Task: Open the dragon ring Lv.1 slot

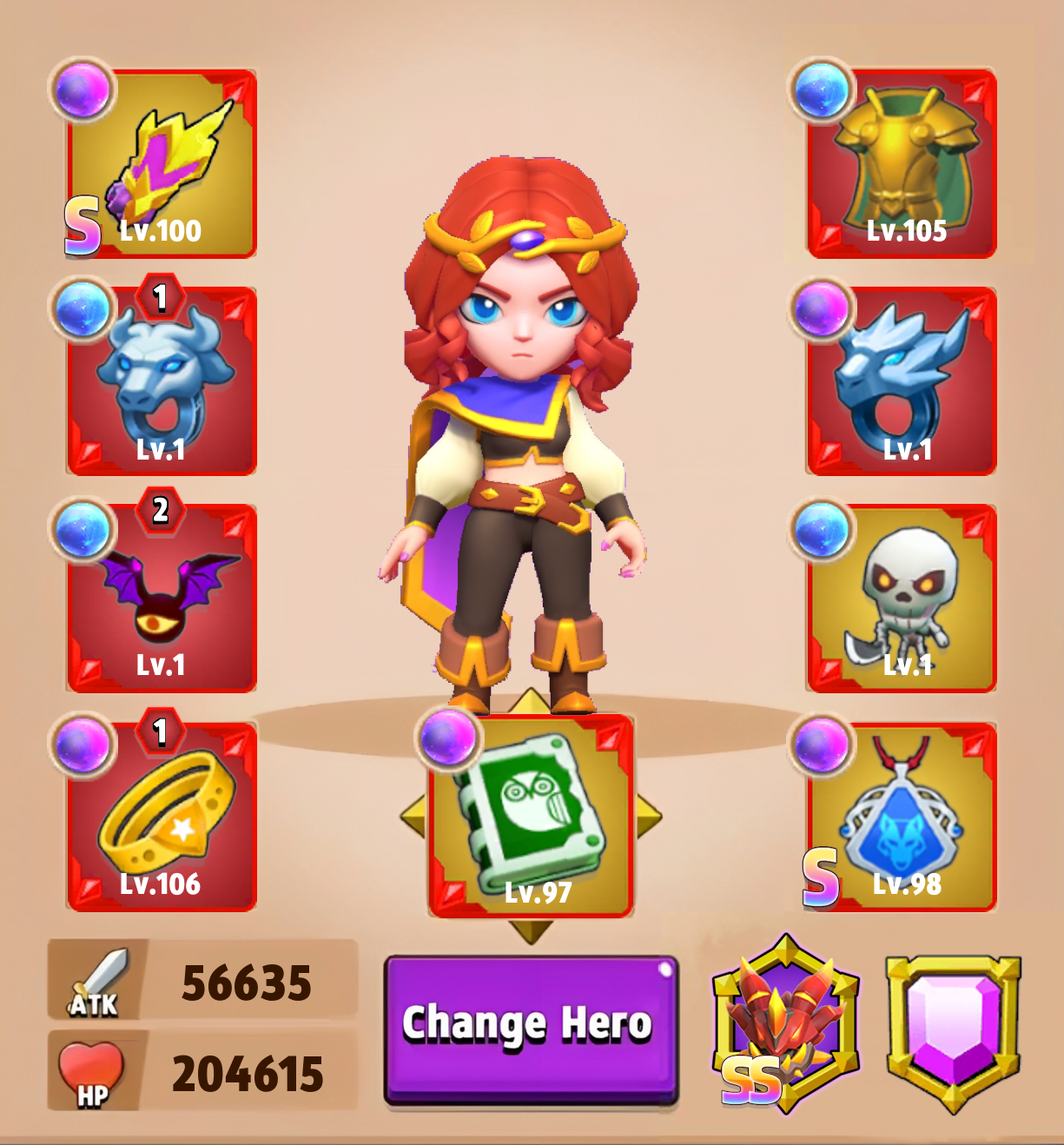Action: pos(902,382)
